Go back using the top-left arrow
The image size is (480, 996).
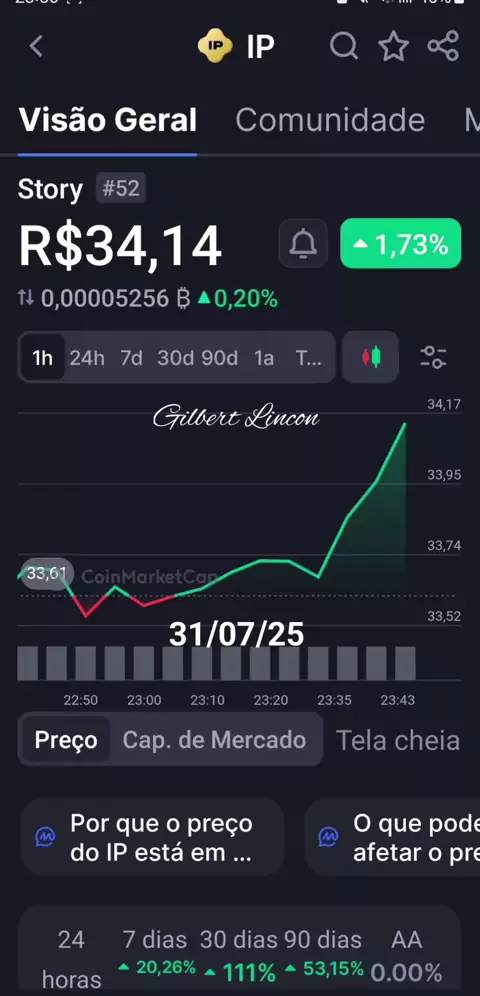pos(36,46)
